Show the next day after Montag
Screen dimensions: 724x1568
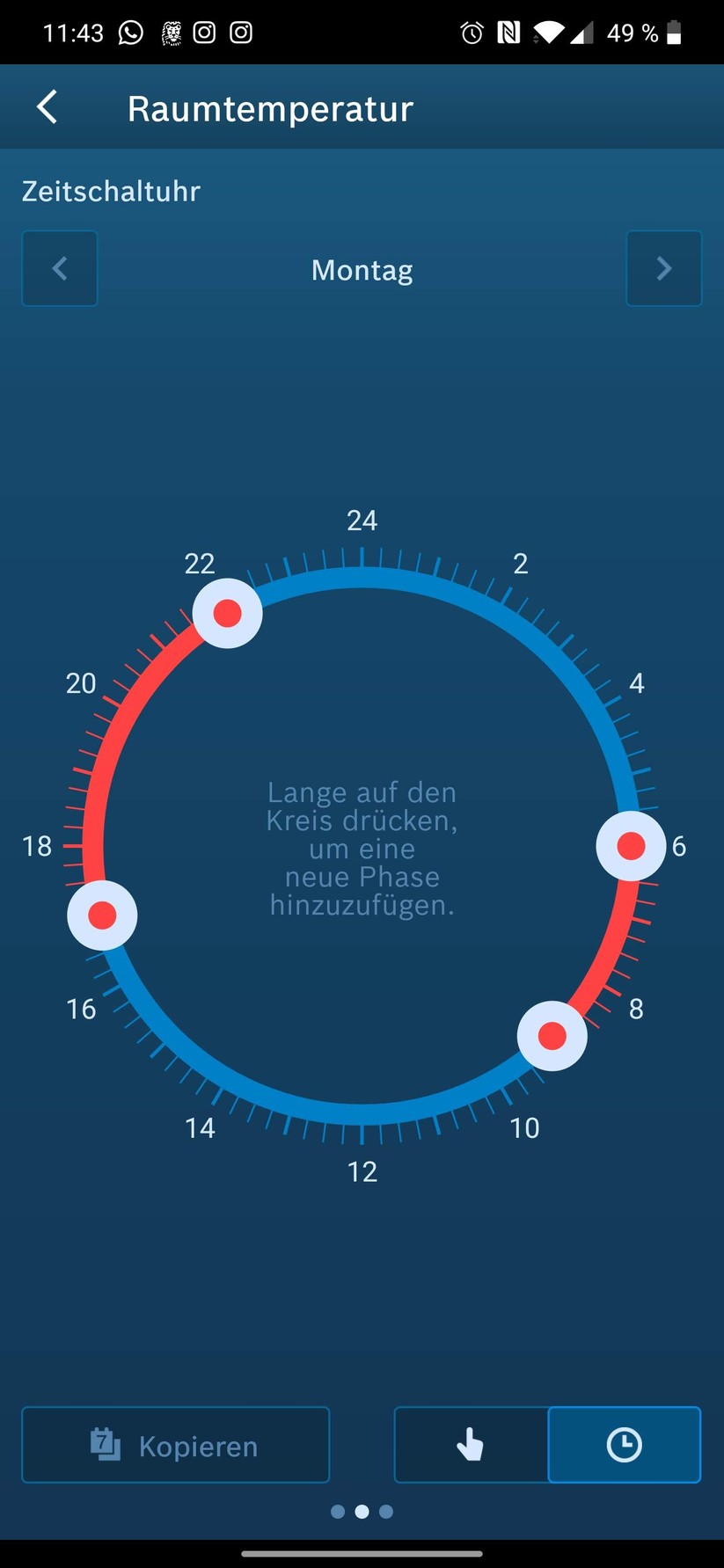pos(663,268)
